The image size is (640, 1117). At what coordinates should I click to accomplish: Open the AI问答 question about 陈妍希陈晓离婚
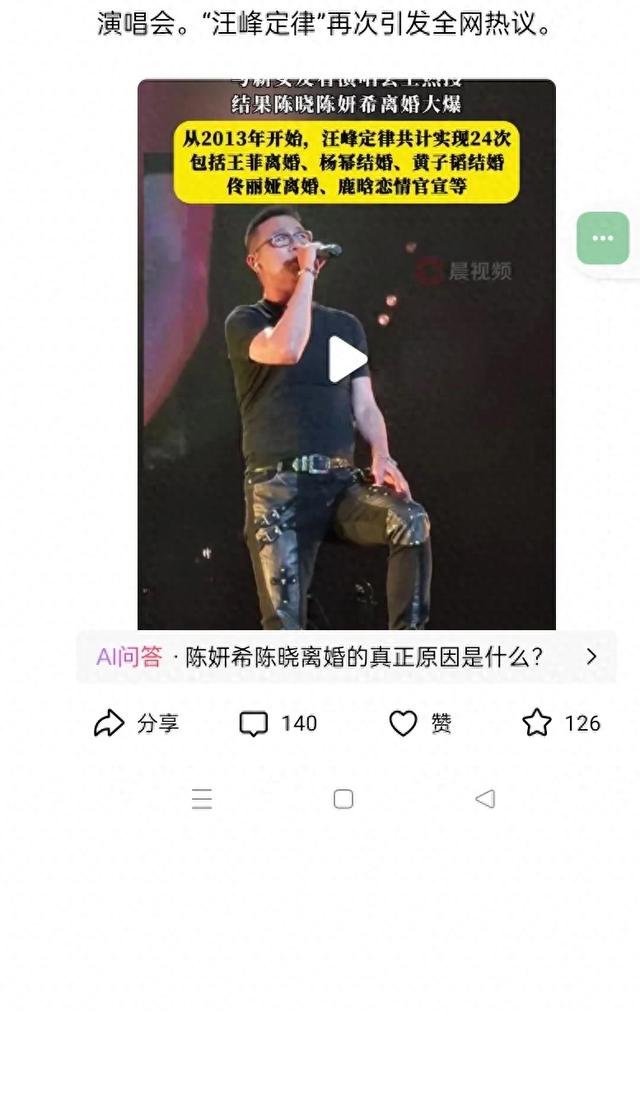(346, 657)
